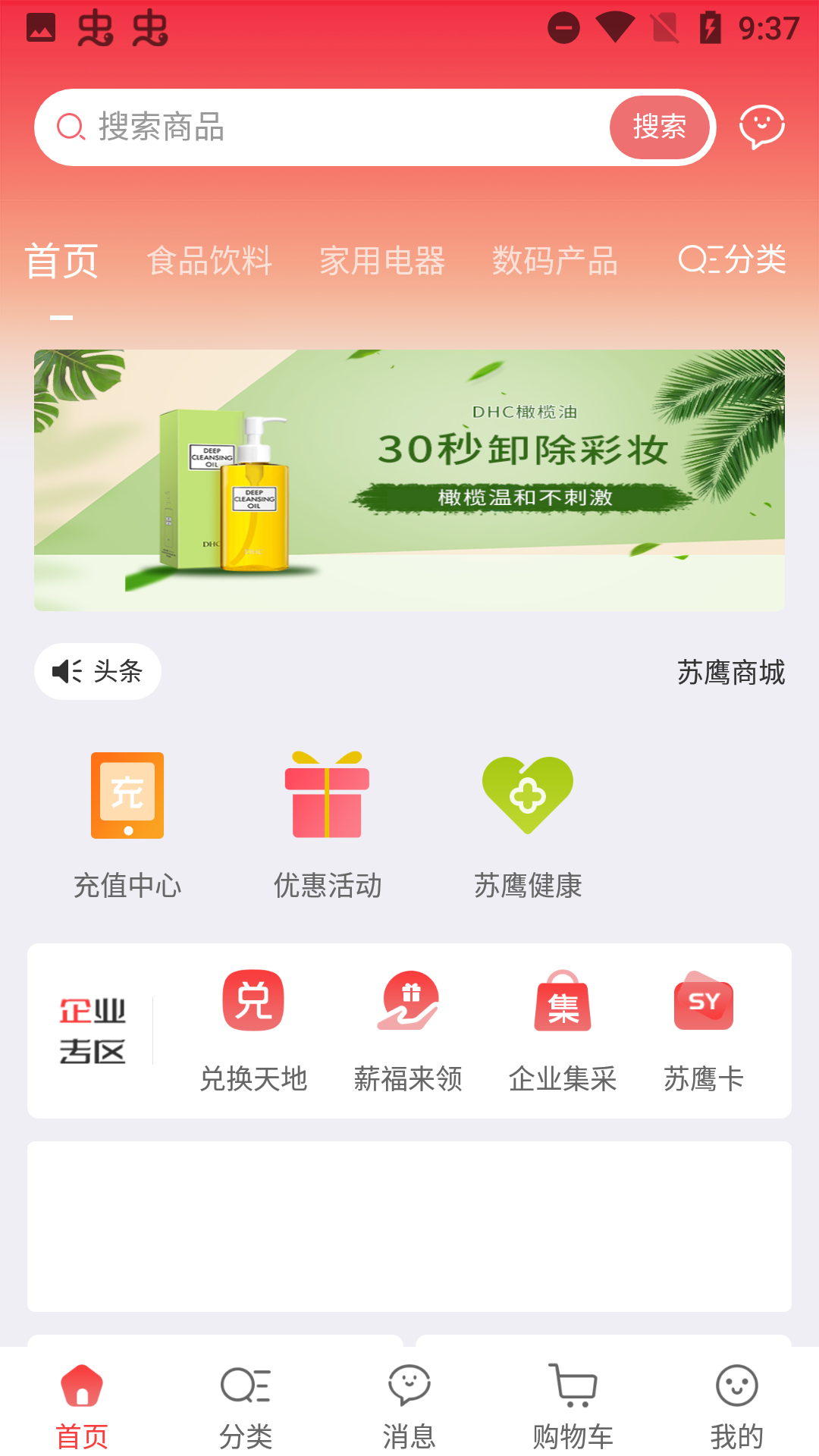Open the 企业集采 shopping bag icon

point(563,1003)
